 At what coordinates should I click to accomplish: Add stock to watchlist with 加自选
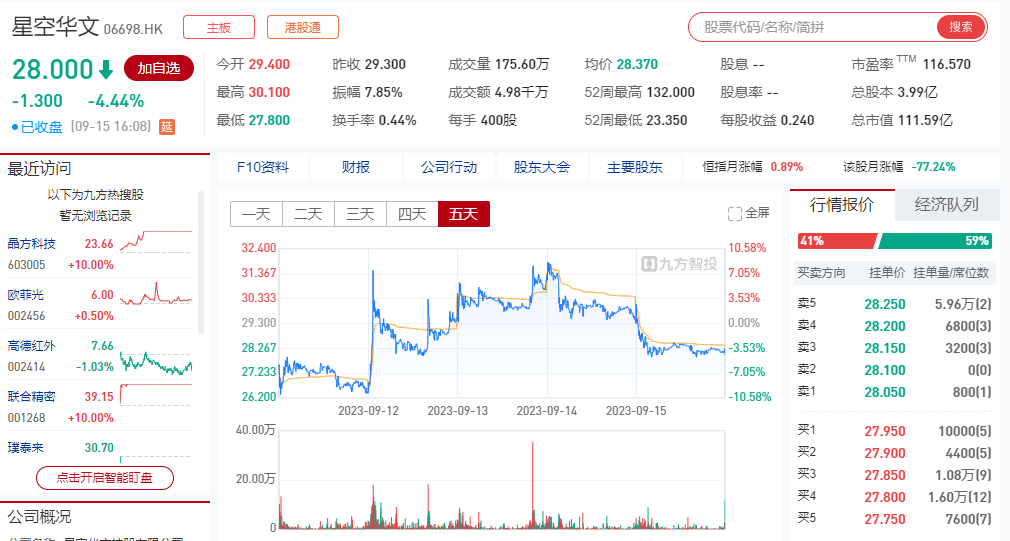pos(159,68)
